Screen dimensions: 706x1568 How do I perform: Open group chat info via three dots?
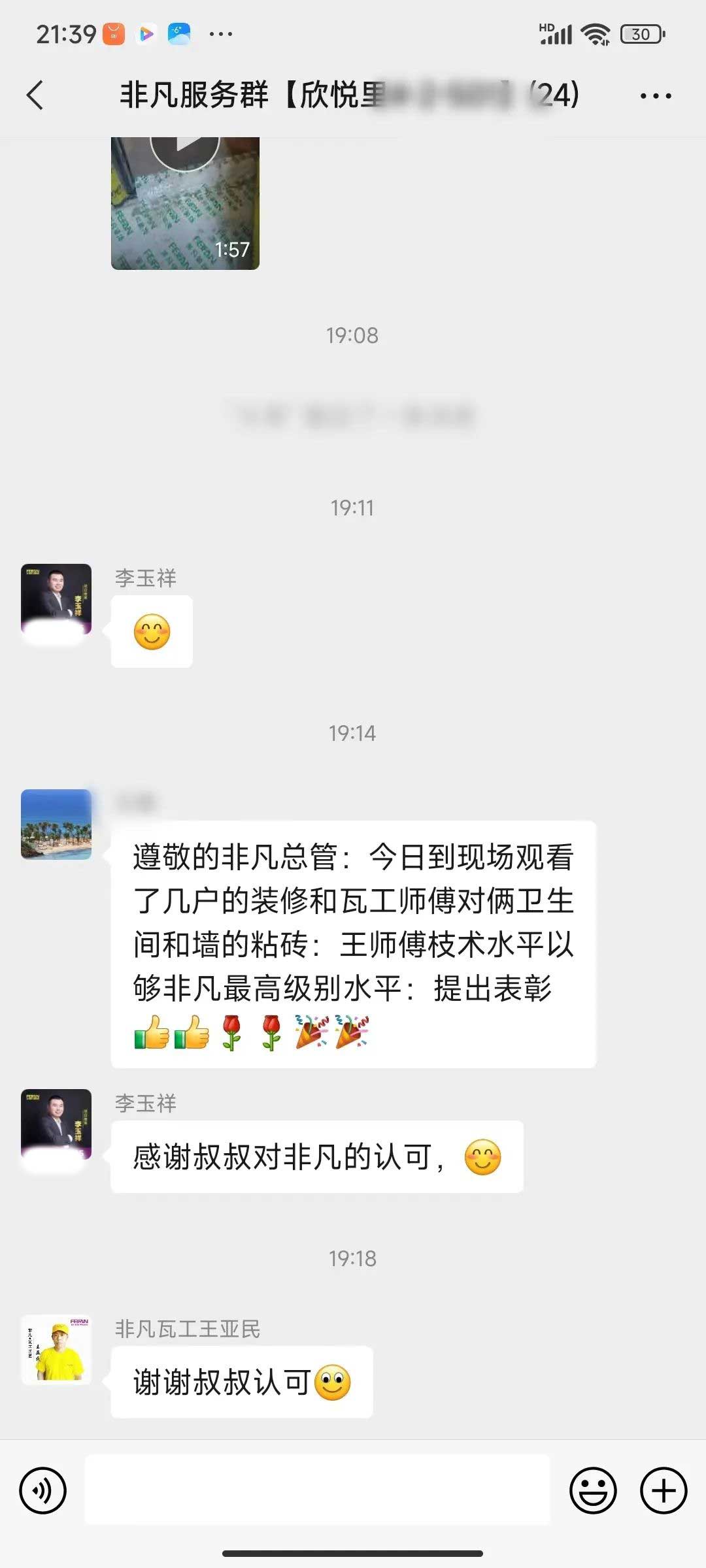tap(655, 96)
